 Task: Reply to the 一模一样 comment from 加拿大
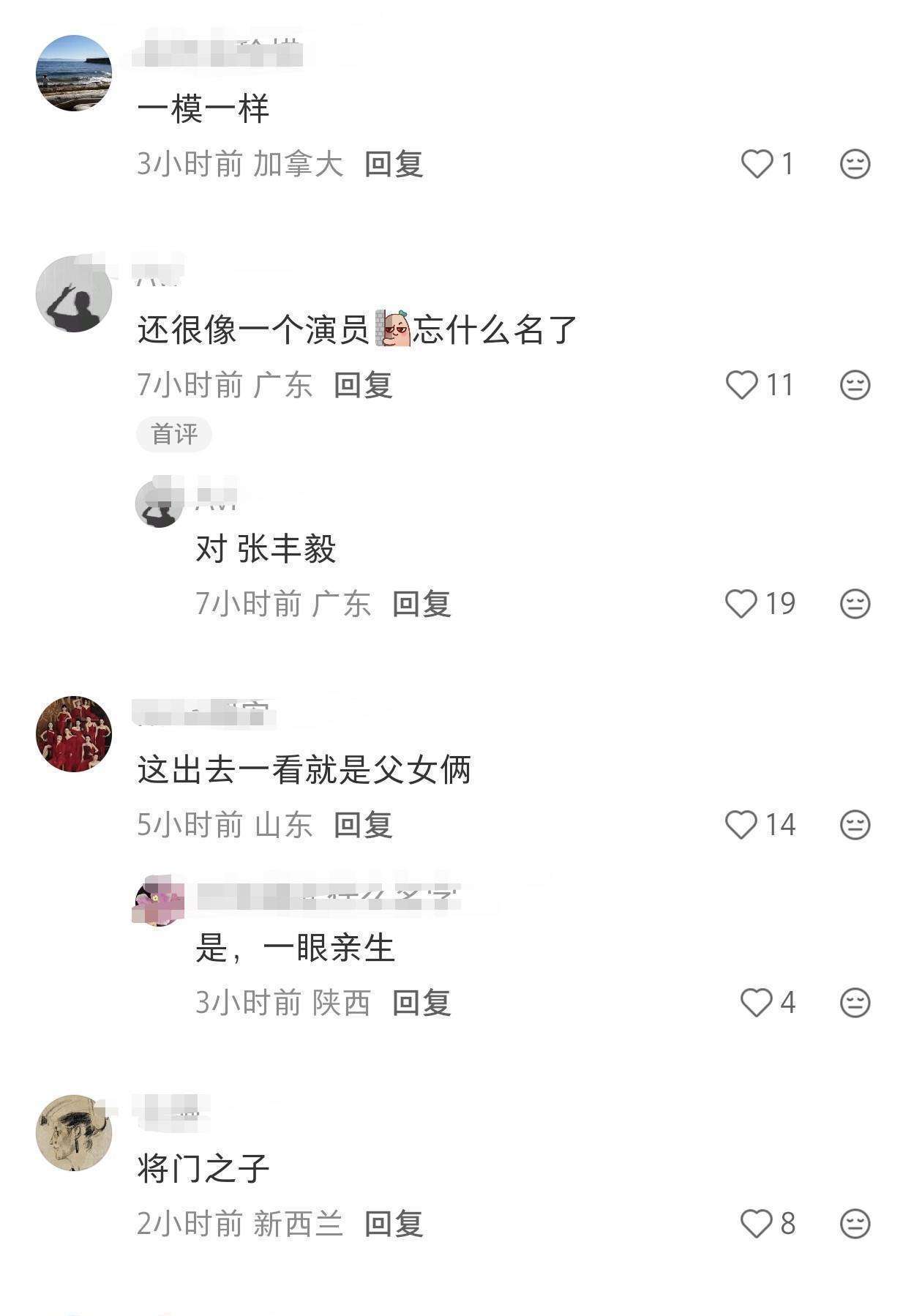click(x=394, y=164)
